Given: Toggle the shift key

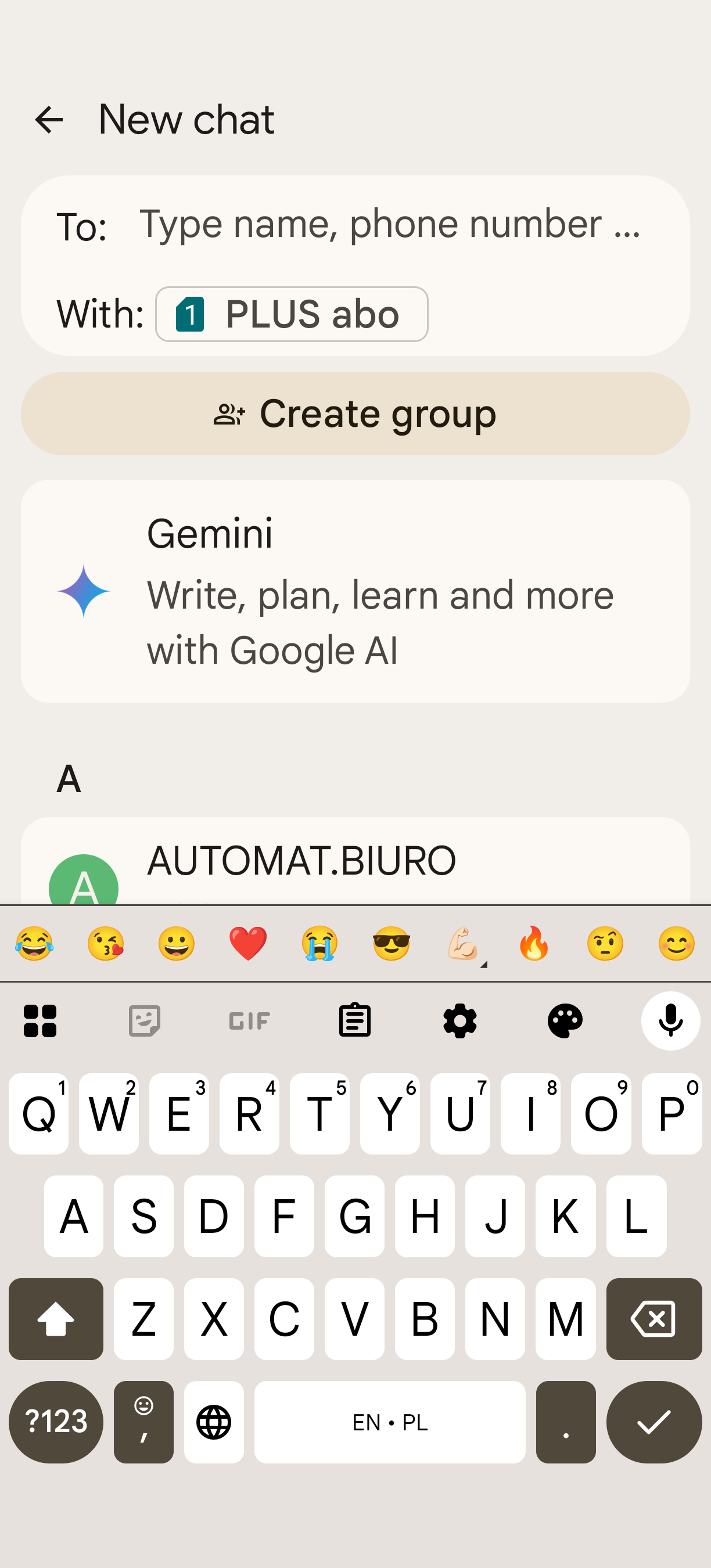Looking at the screenshot, I should [x=56, y=1318].
